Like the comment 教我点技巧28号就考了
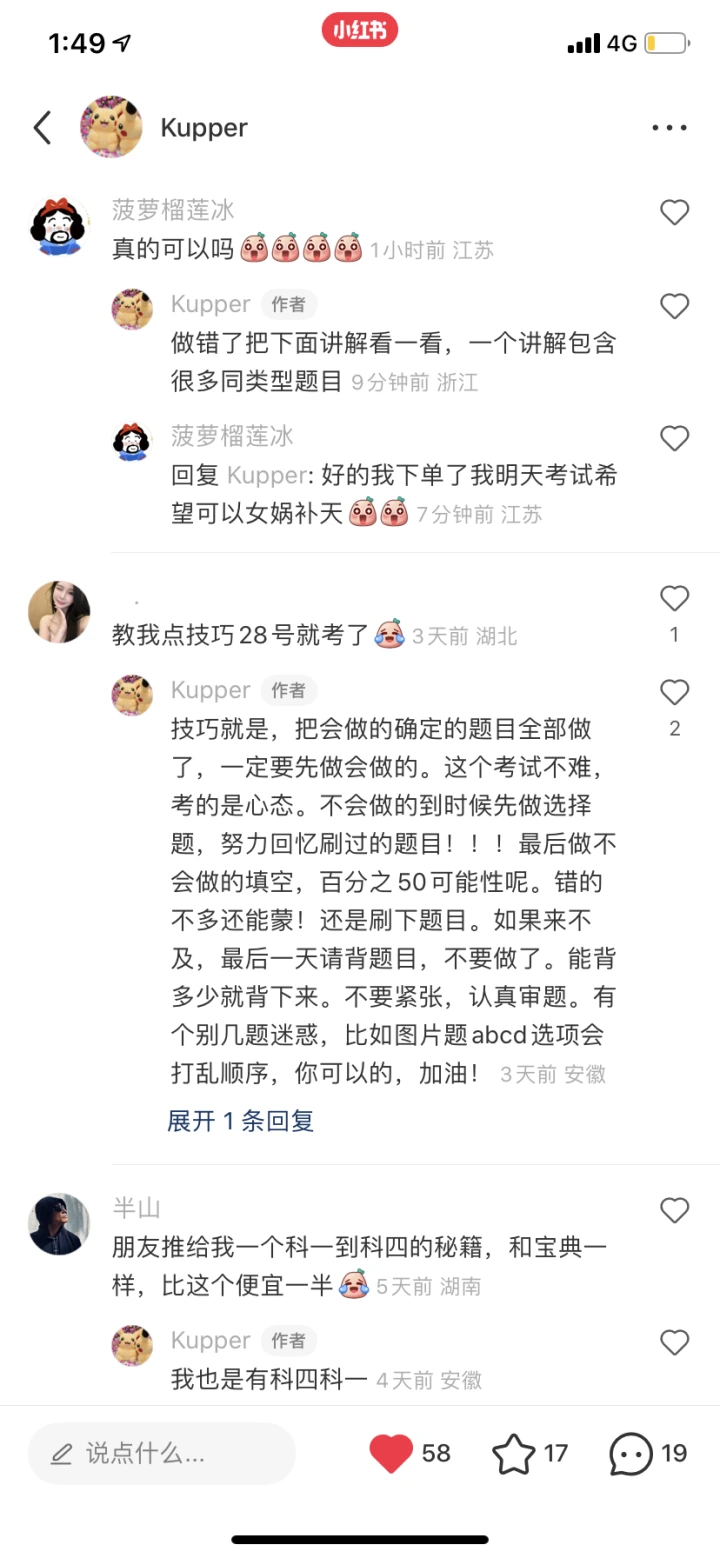 click(x=675, y=599)
